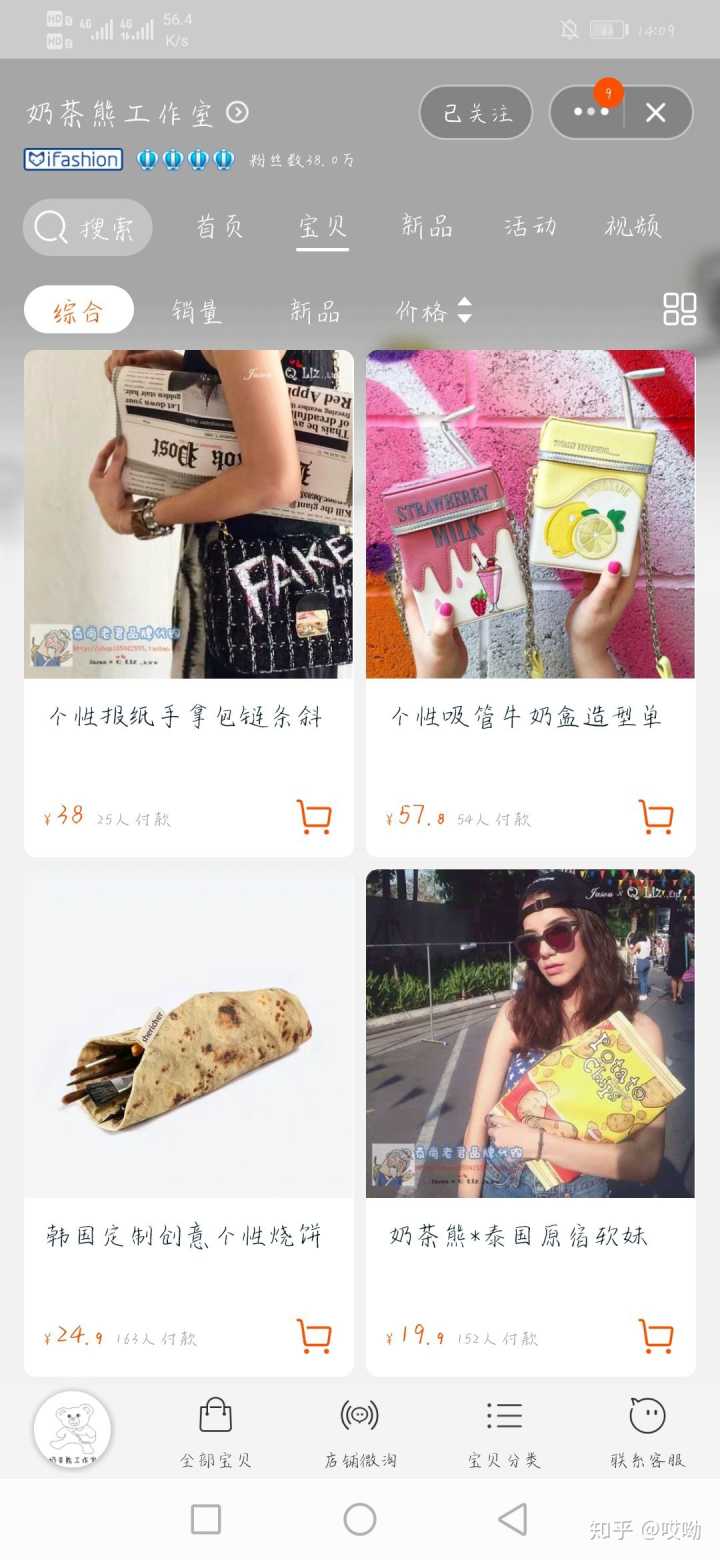The image size is (720, 1560).
Task: Tap the system back triangle button
Action: (513, 1519)
